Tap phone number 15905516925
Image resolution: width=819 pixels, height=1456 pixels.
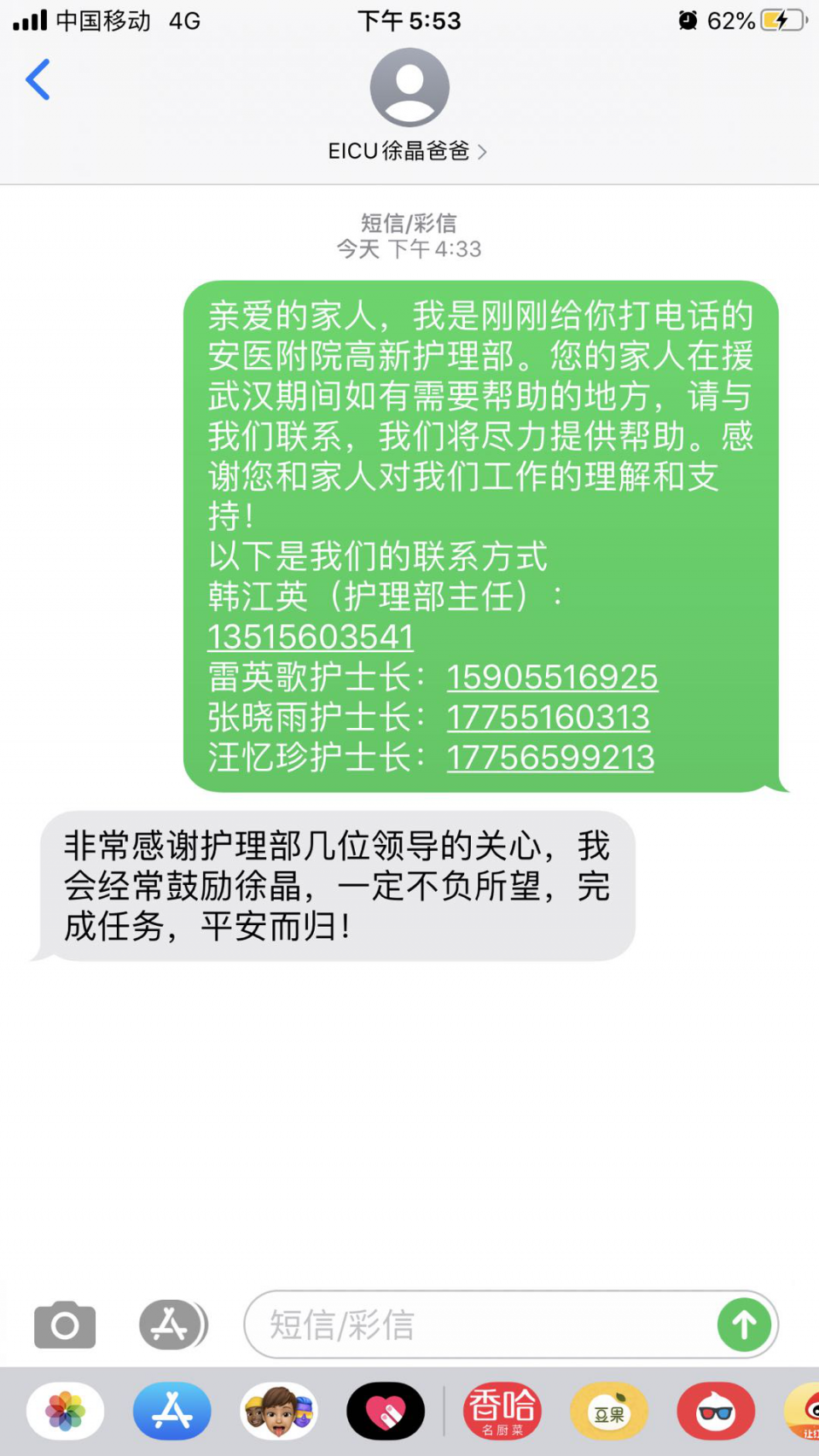pyautogui.click(x=552, y=677)
